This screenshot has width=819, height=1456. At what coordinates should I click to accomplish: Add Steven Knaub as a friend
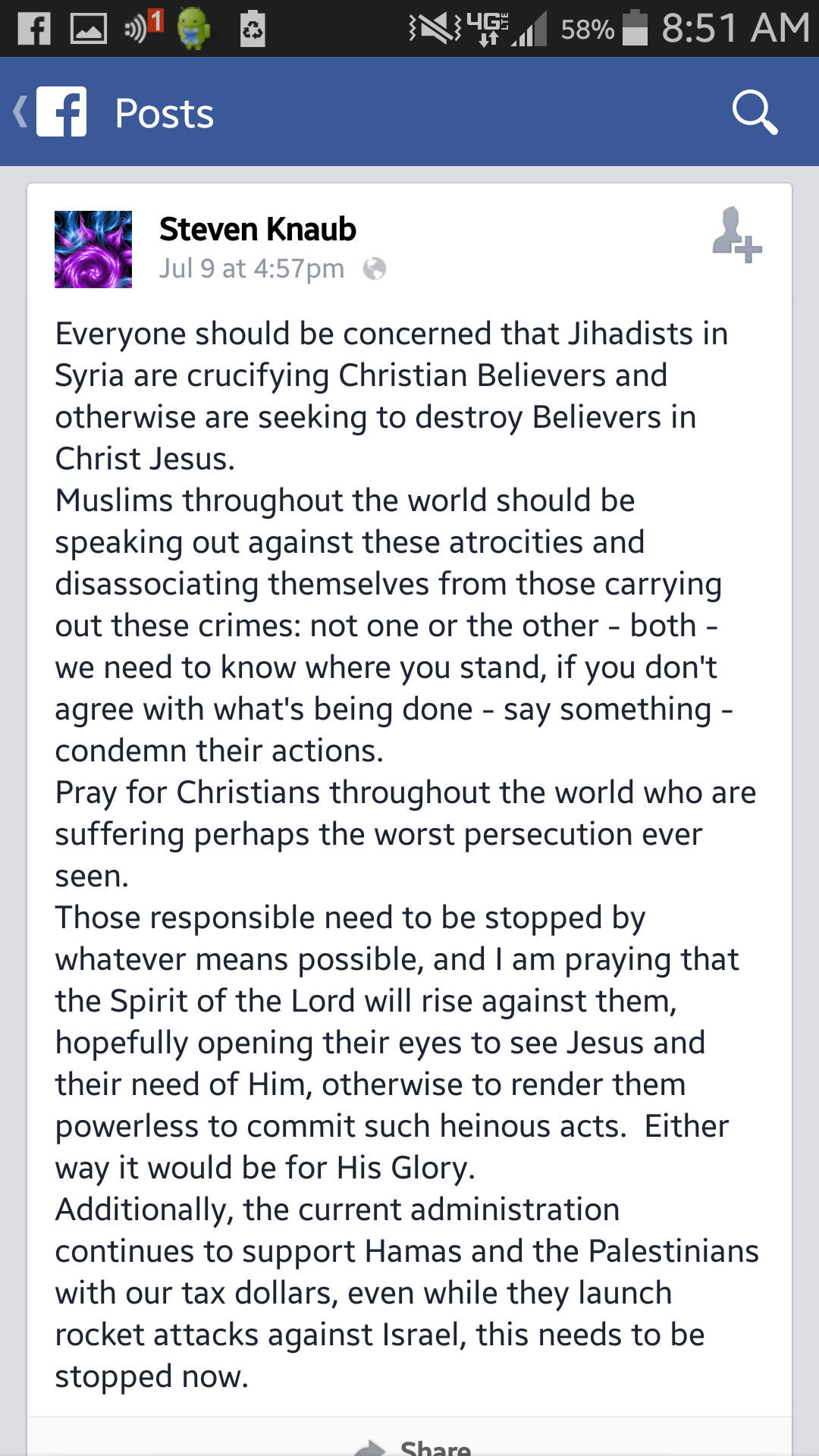pyautogui.click(x=736, y=234)
